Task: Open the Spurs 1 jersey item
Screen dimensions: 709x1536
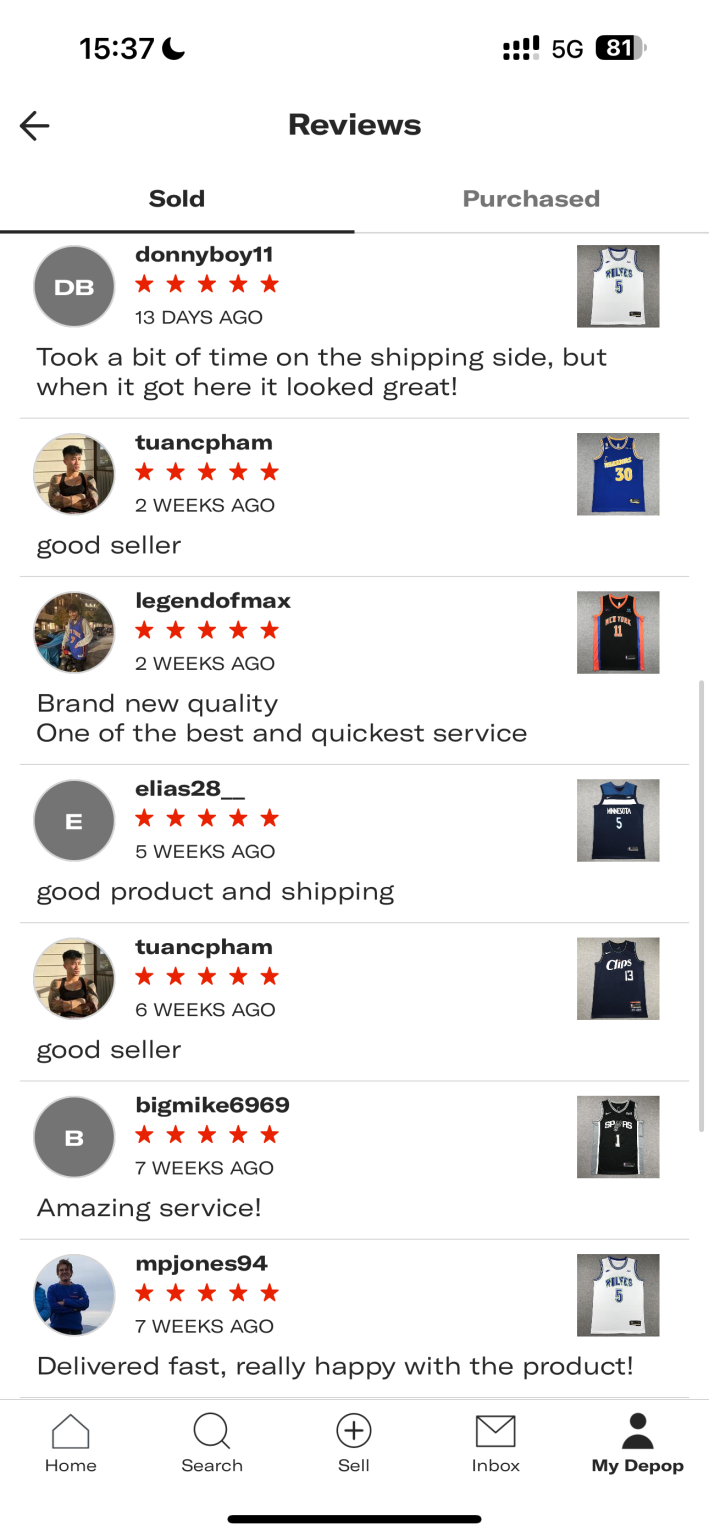Action: tap(618, 1137)
